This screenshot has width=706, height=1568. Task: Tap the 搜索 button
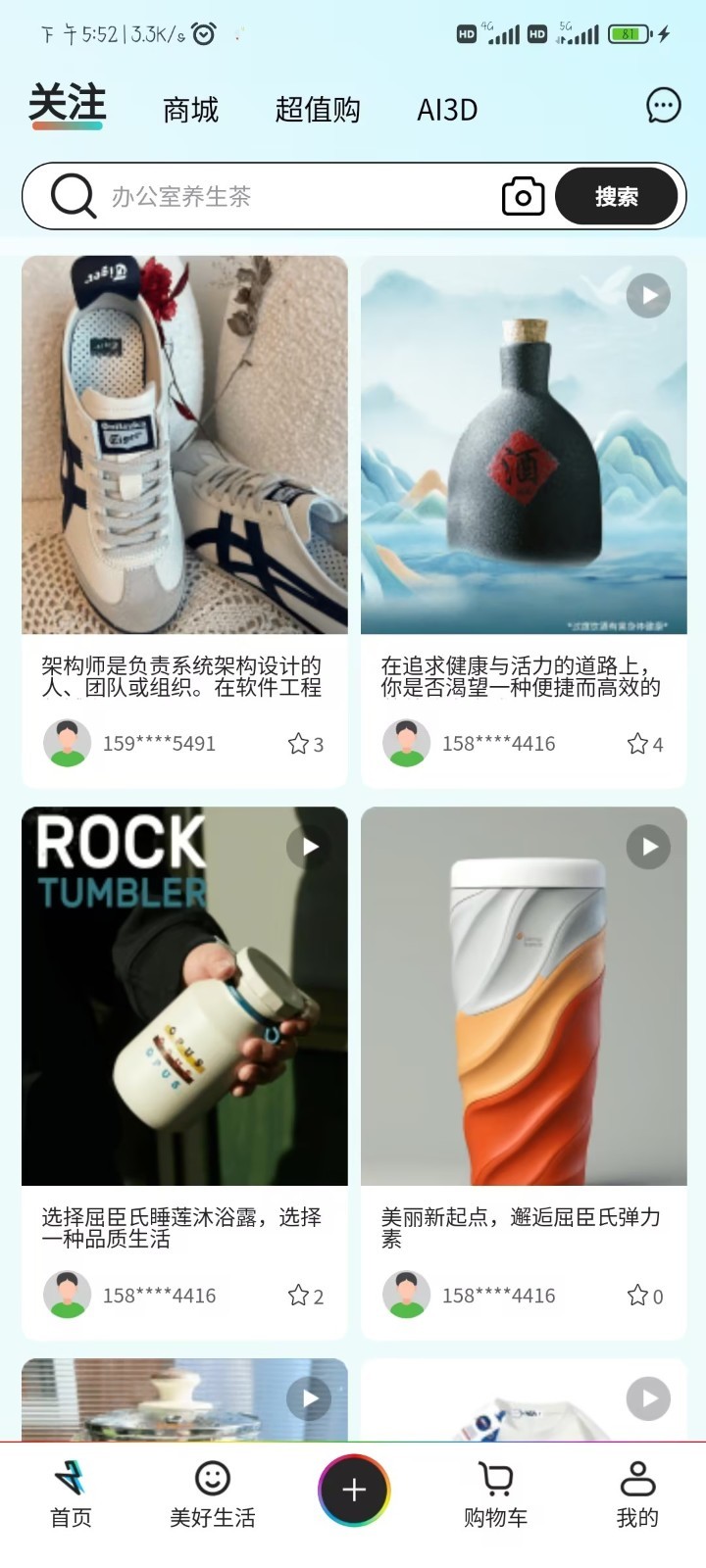coord(616,196)
